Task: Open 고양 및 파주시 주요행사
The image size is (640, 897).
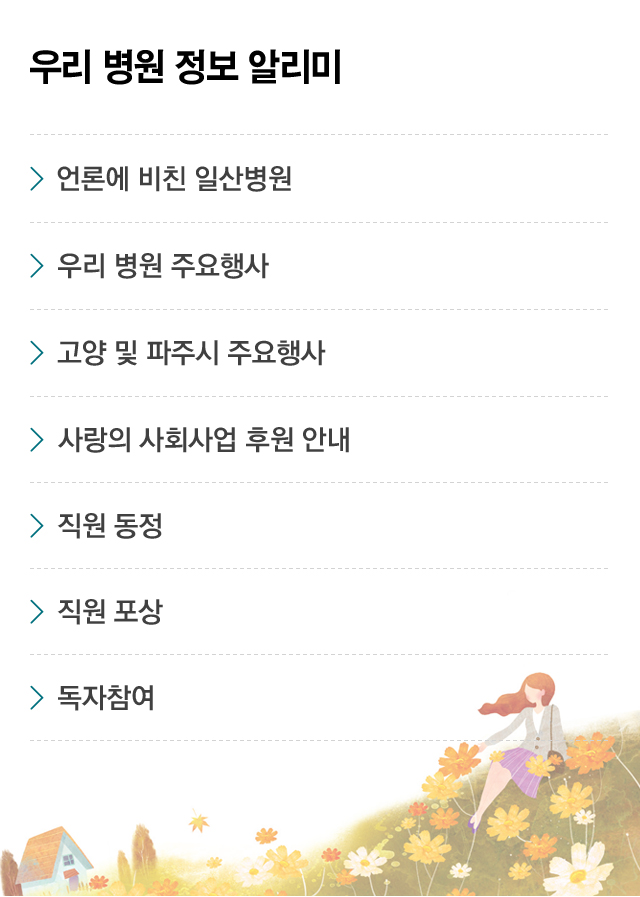Action: [x=191, y=353]
